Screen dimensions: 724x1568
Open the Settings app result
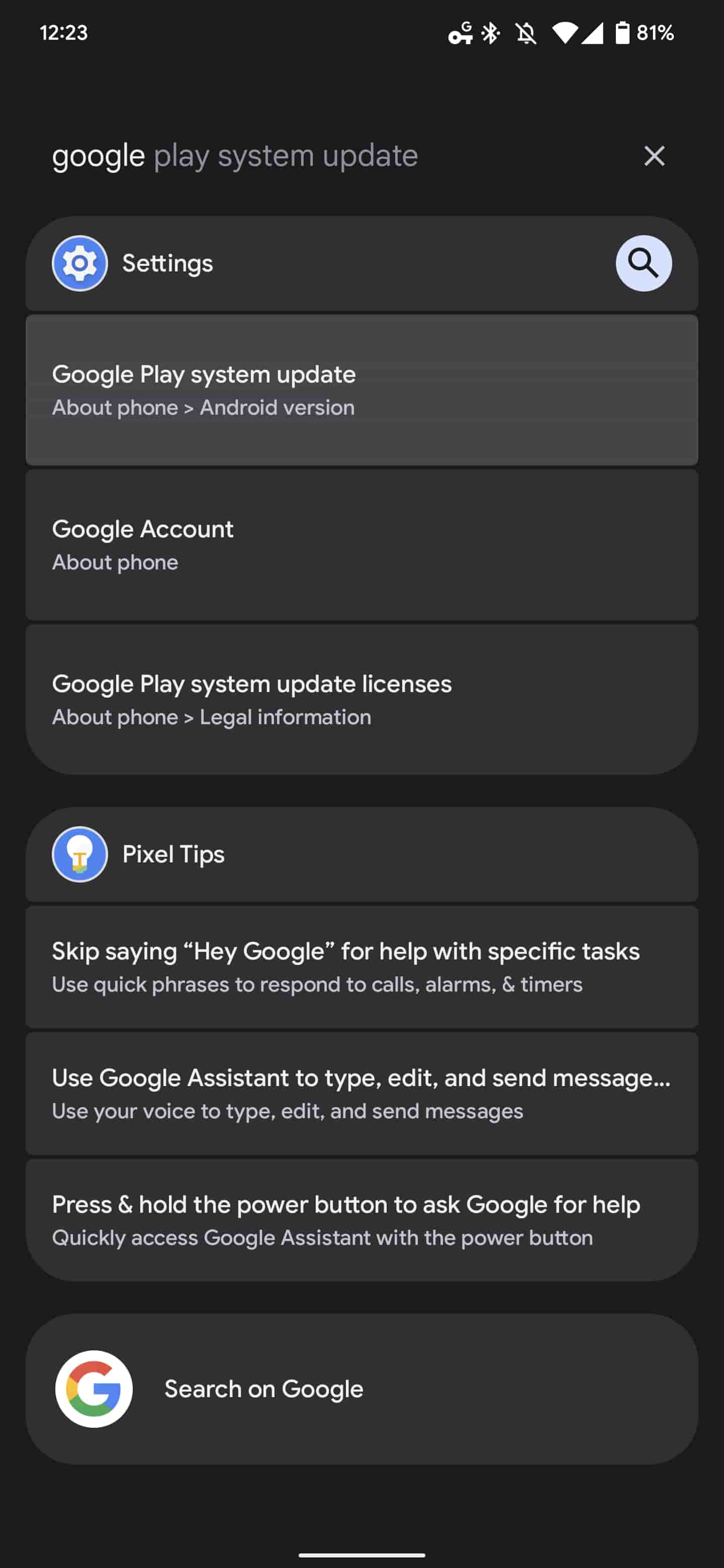point(167,263)
